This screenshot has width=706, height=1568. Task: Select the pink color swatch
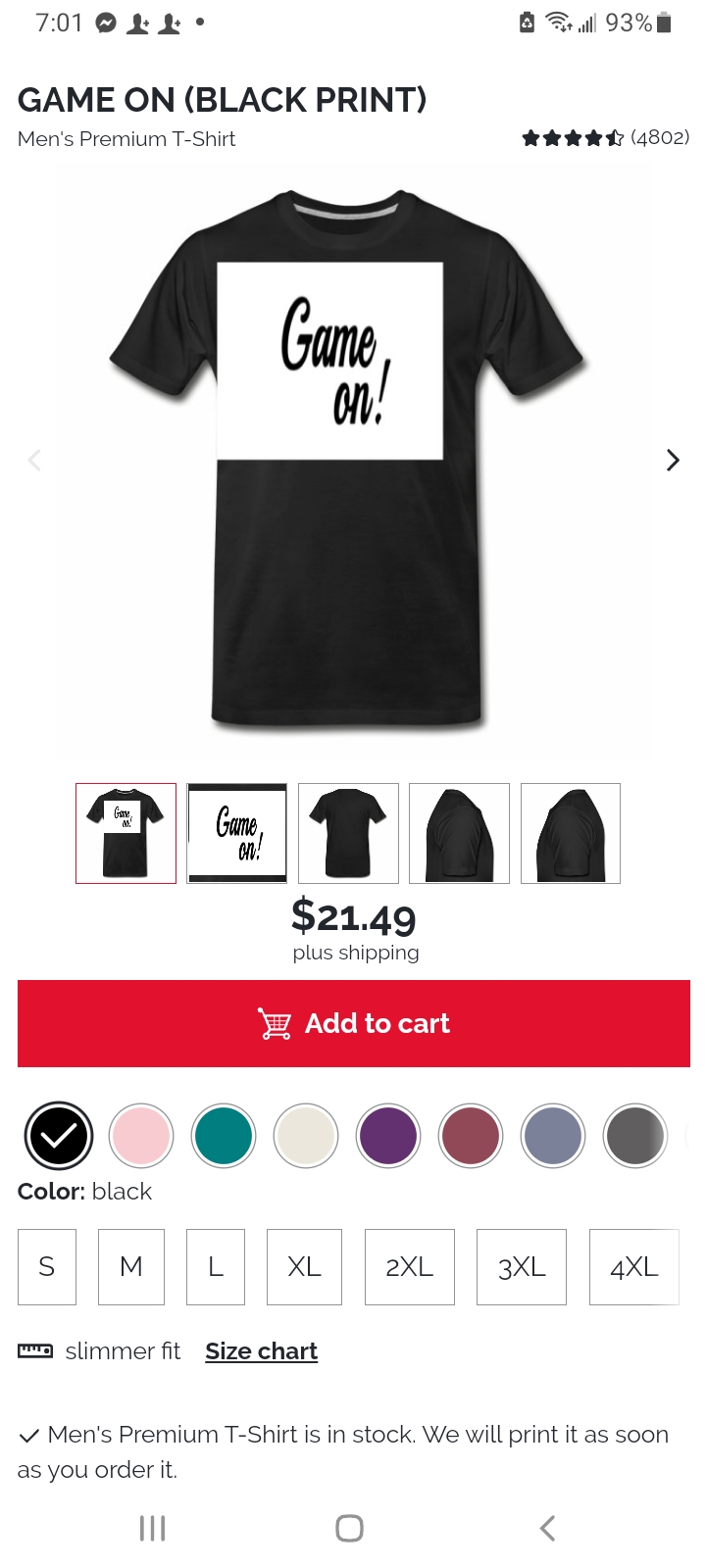(x=141, y=1136)
